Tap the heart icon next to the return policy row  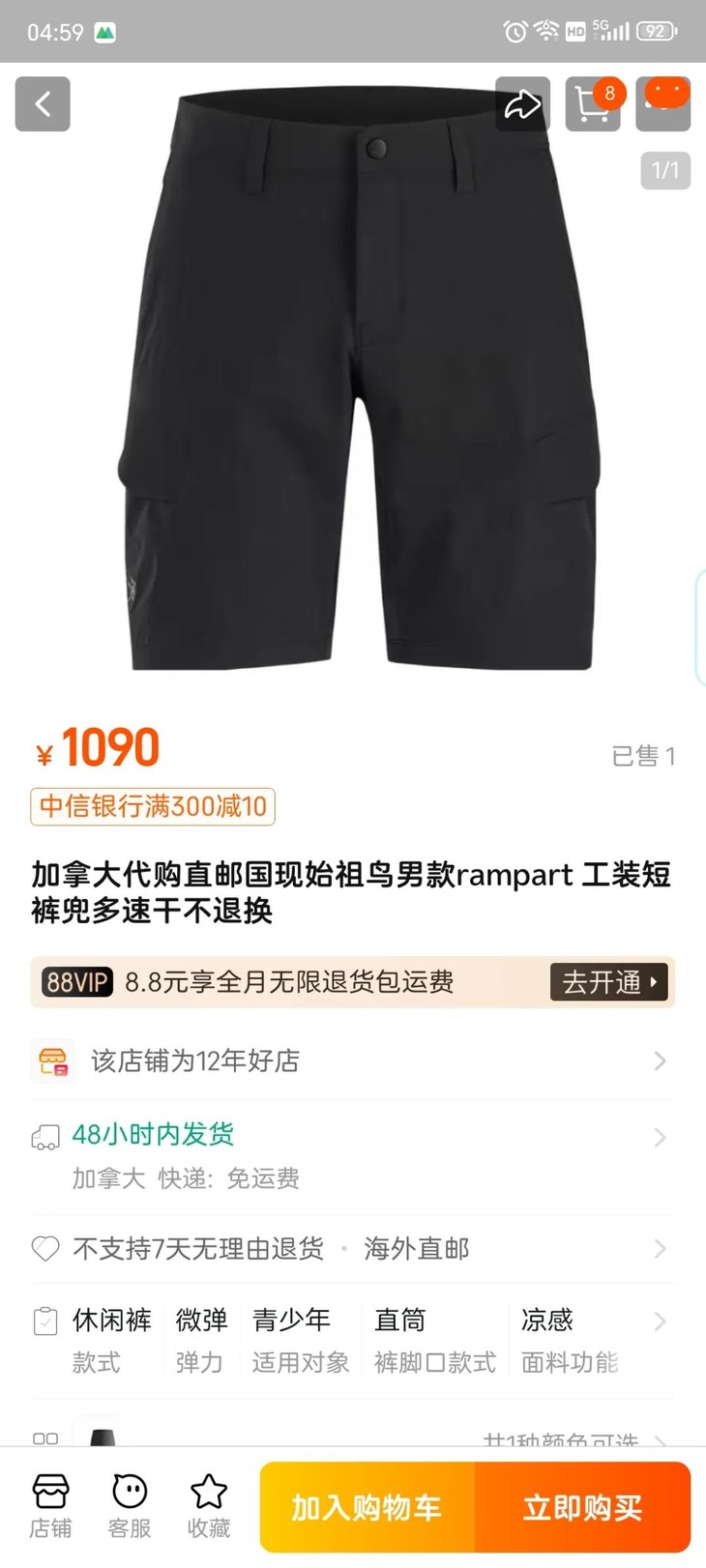(x=45, y=1248)
